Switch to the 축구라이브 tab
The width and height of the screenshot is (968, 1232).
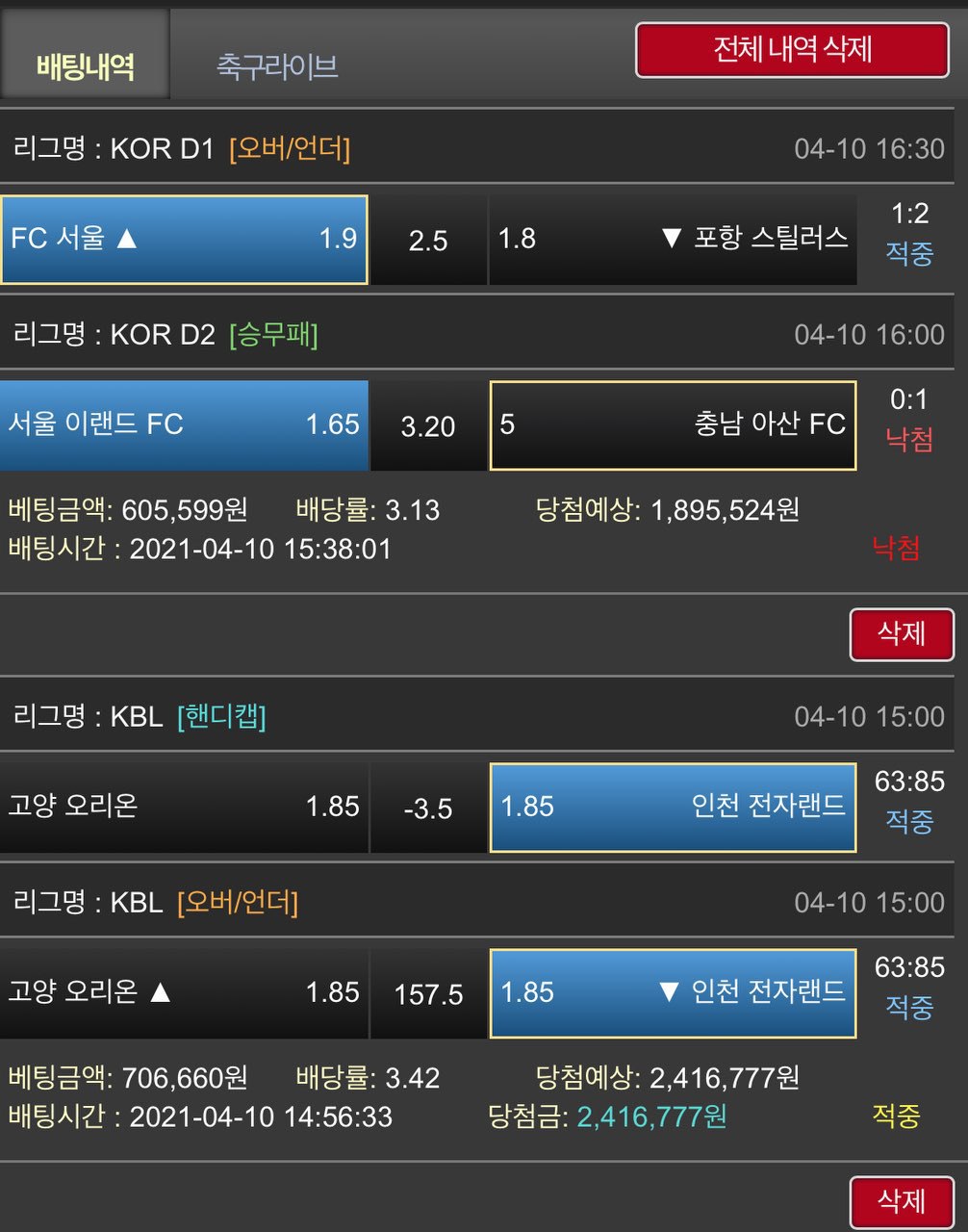click(x=277, y=65)
